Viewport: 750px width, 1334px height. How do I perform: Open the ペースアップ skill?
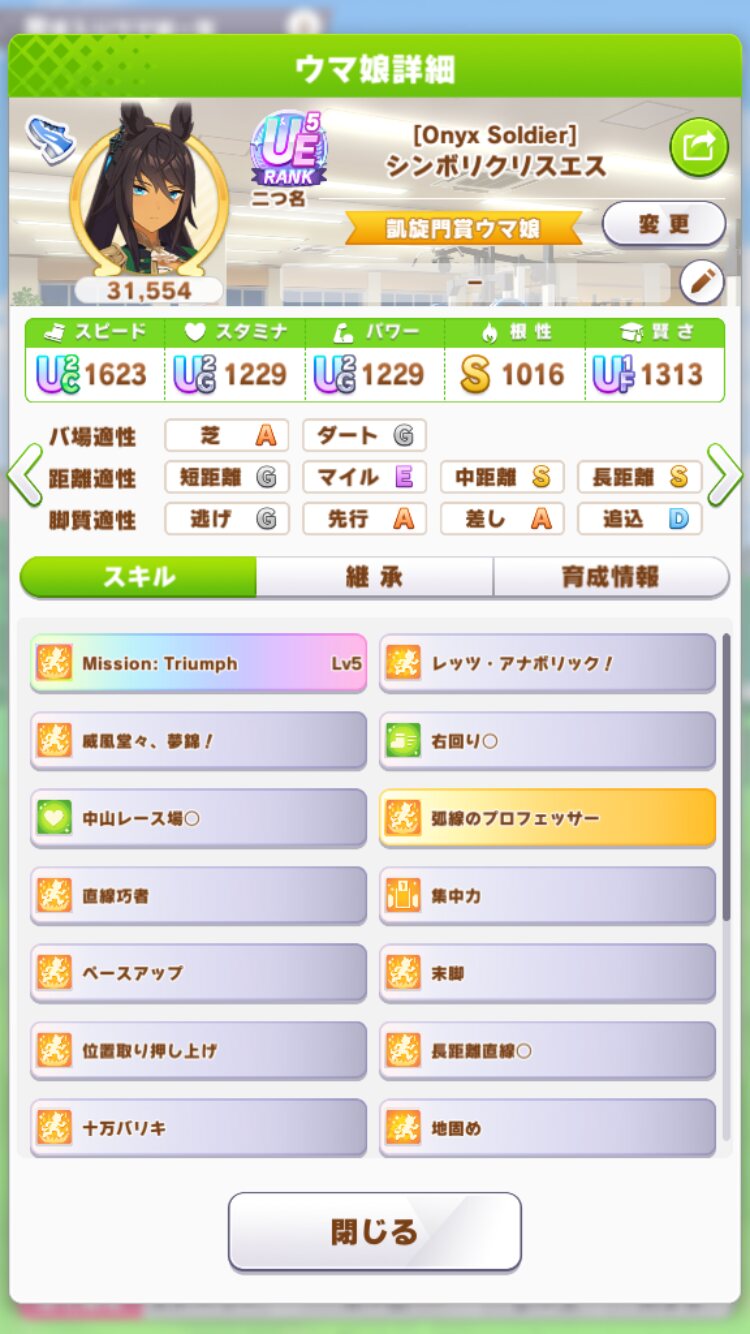pos(198,972)
